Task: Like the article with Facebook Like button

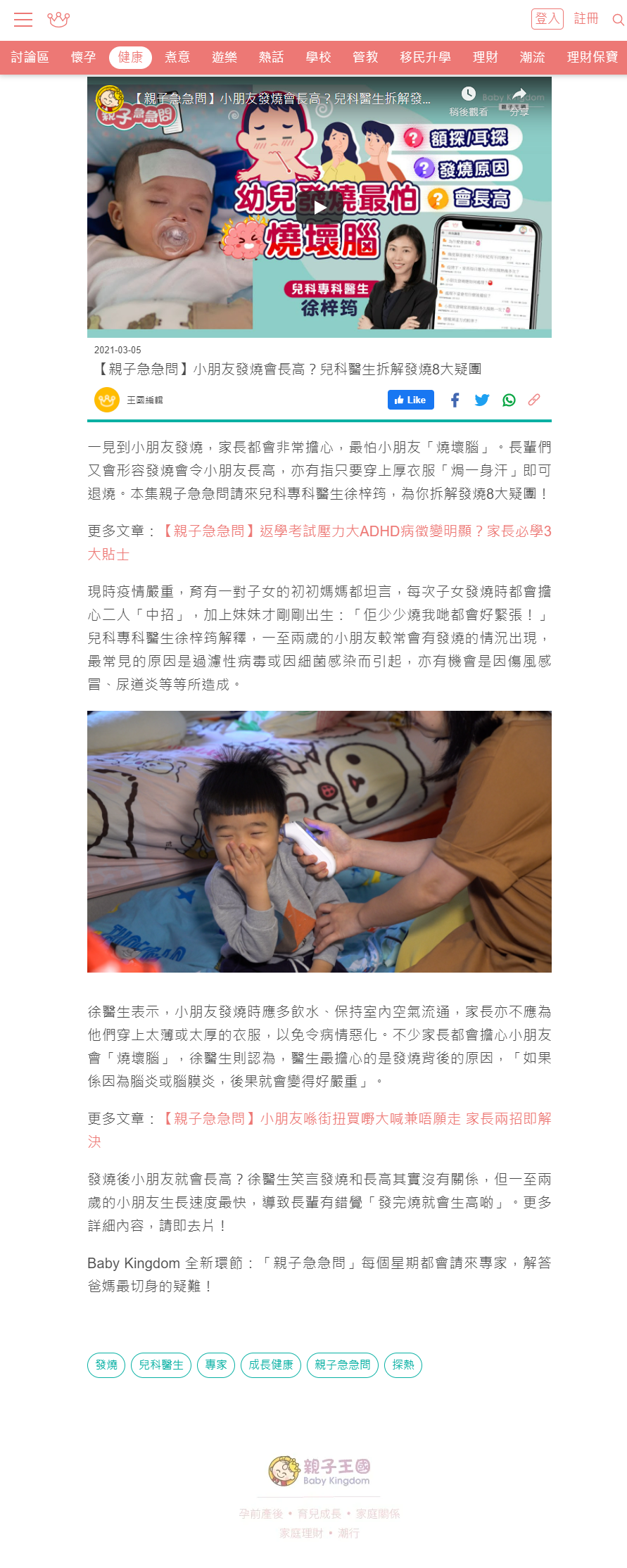Action: pyautogui.click(x=410, y=400)
